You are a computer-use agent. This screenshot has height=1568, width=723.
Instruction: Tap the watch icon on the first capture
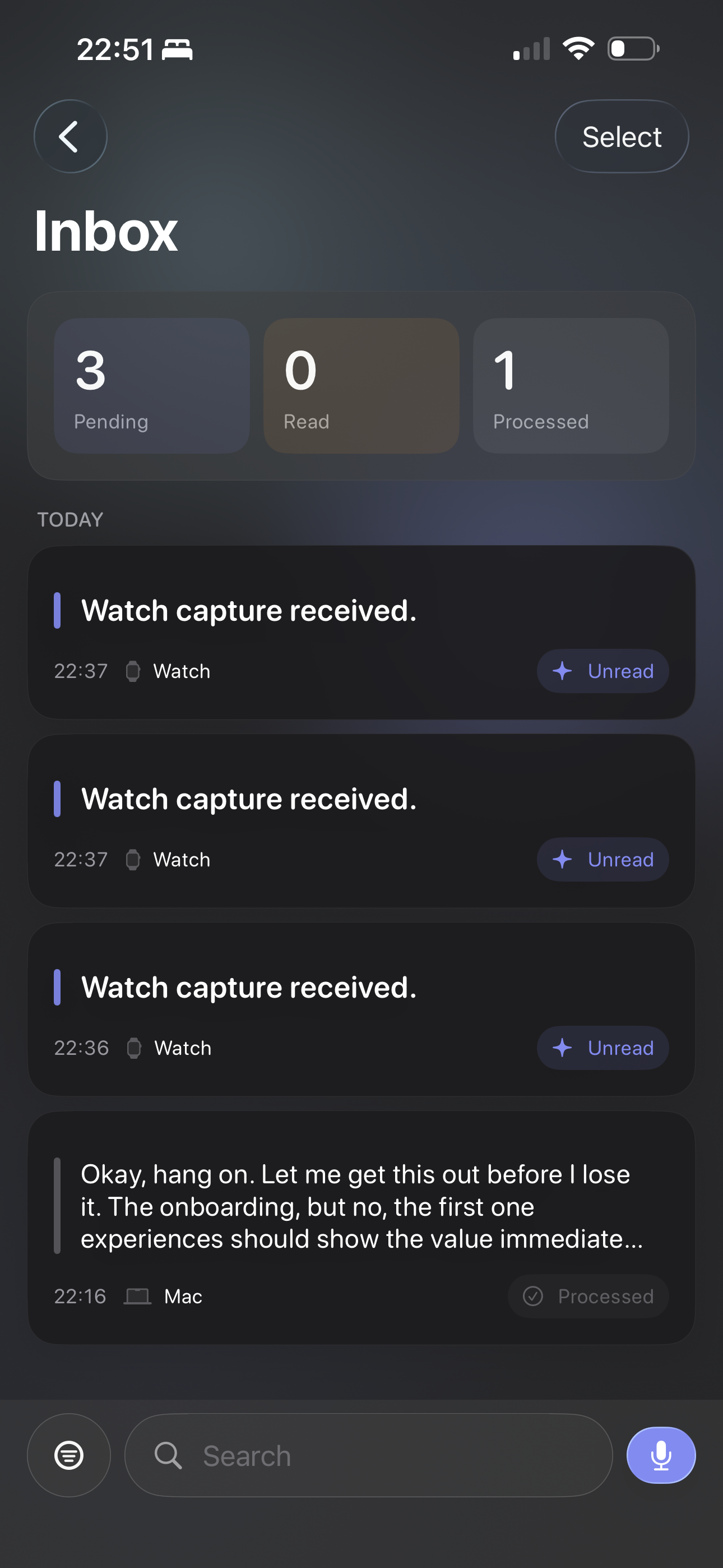click(133, 671)
